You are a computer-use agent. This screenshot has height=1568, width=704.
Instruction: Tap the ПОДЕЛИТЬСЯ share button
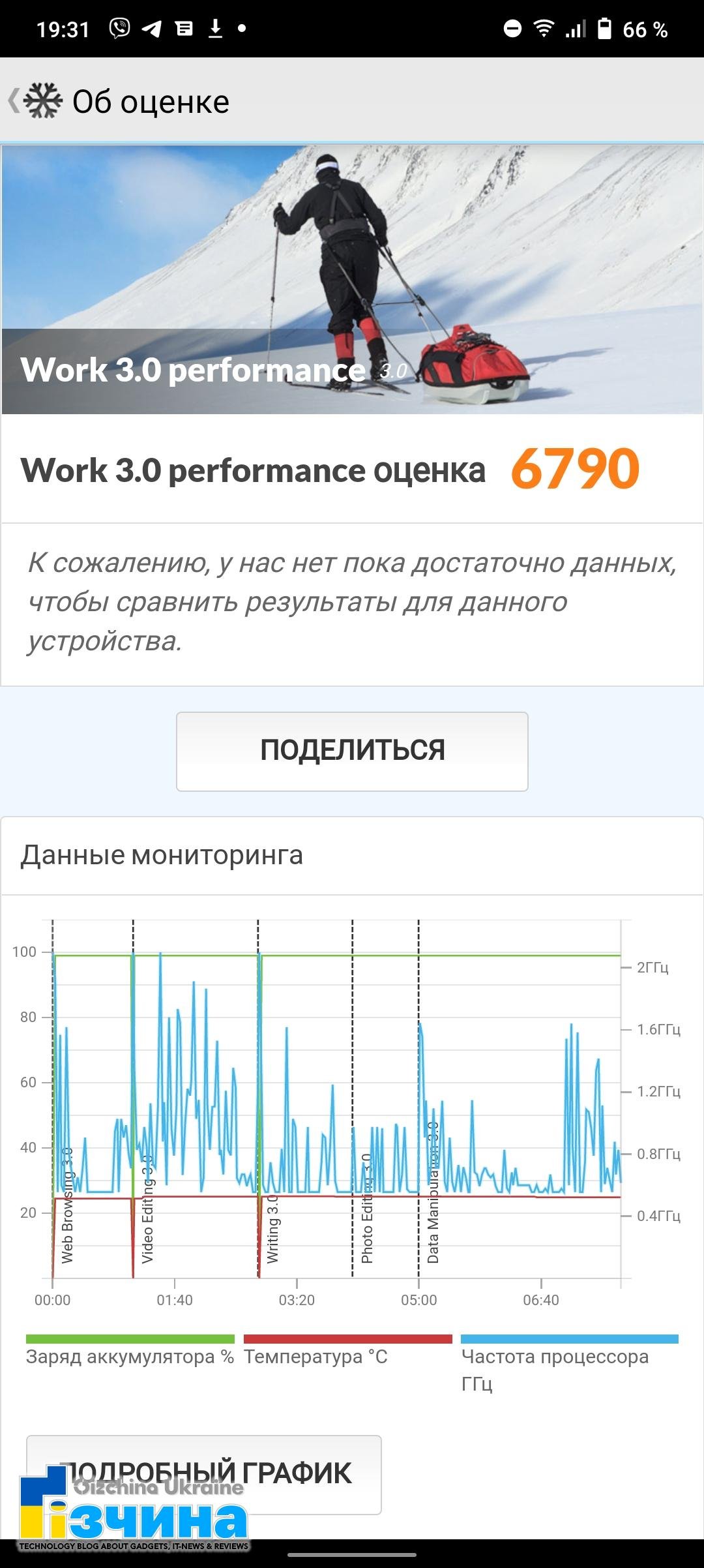tap(352, 751)
